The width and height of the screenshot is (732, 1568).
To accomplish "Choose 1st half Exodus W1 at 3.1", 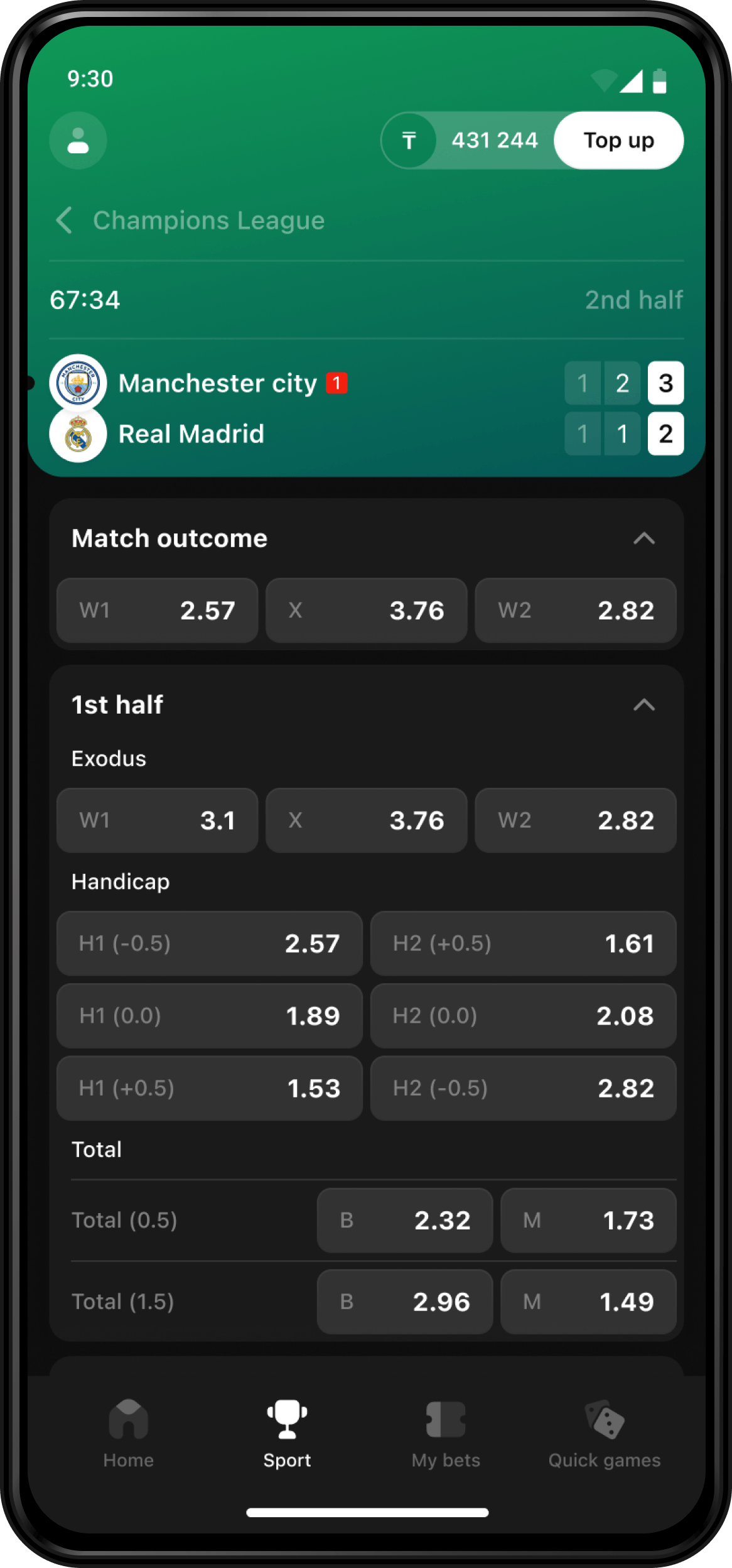I will (158, 820).
